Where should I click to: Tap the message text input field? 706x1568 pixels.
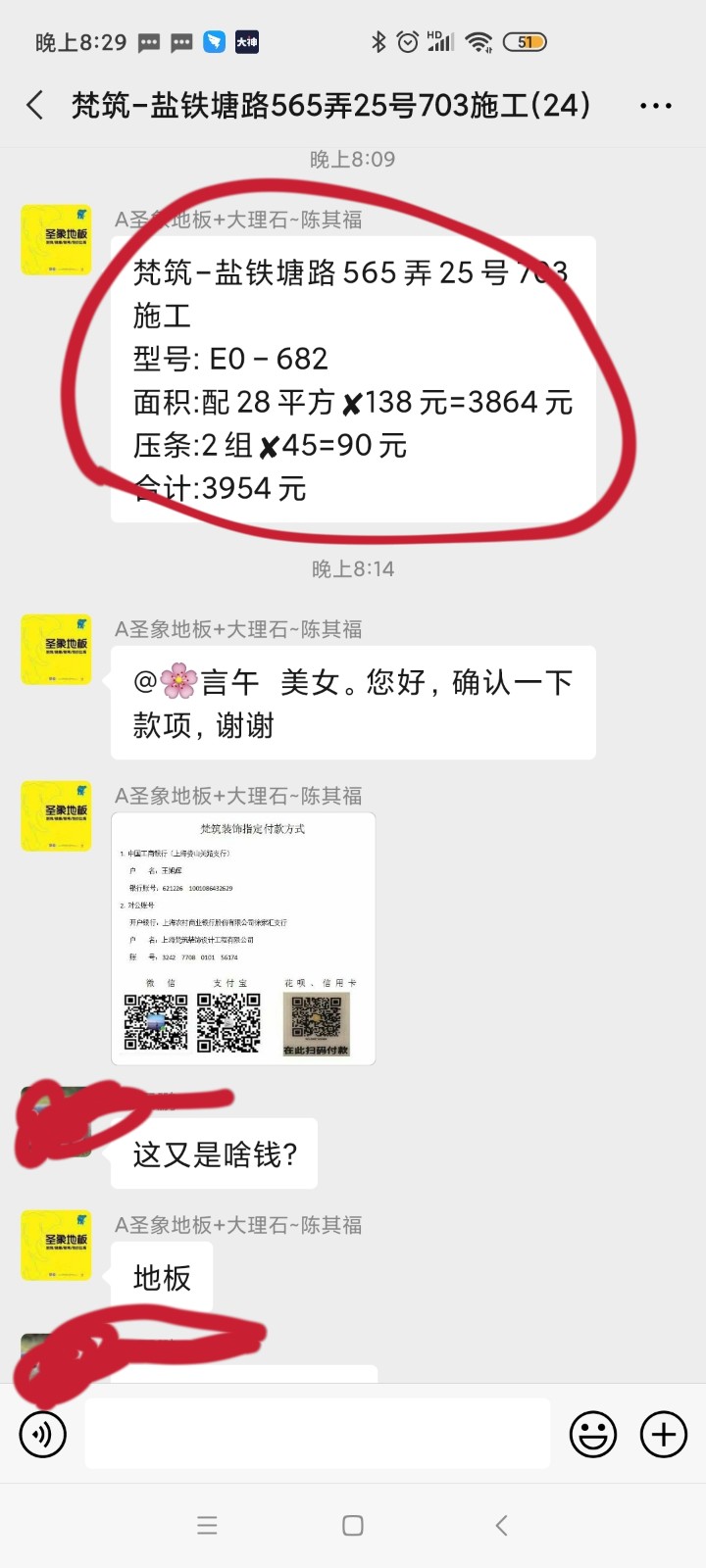point(318,1434)
